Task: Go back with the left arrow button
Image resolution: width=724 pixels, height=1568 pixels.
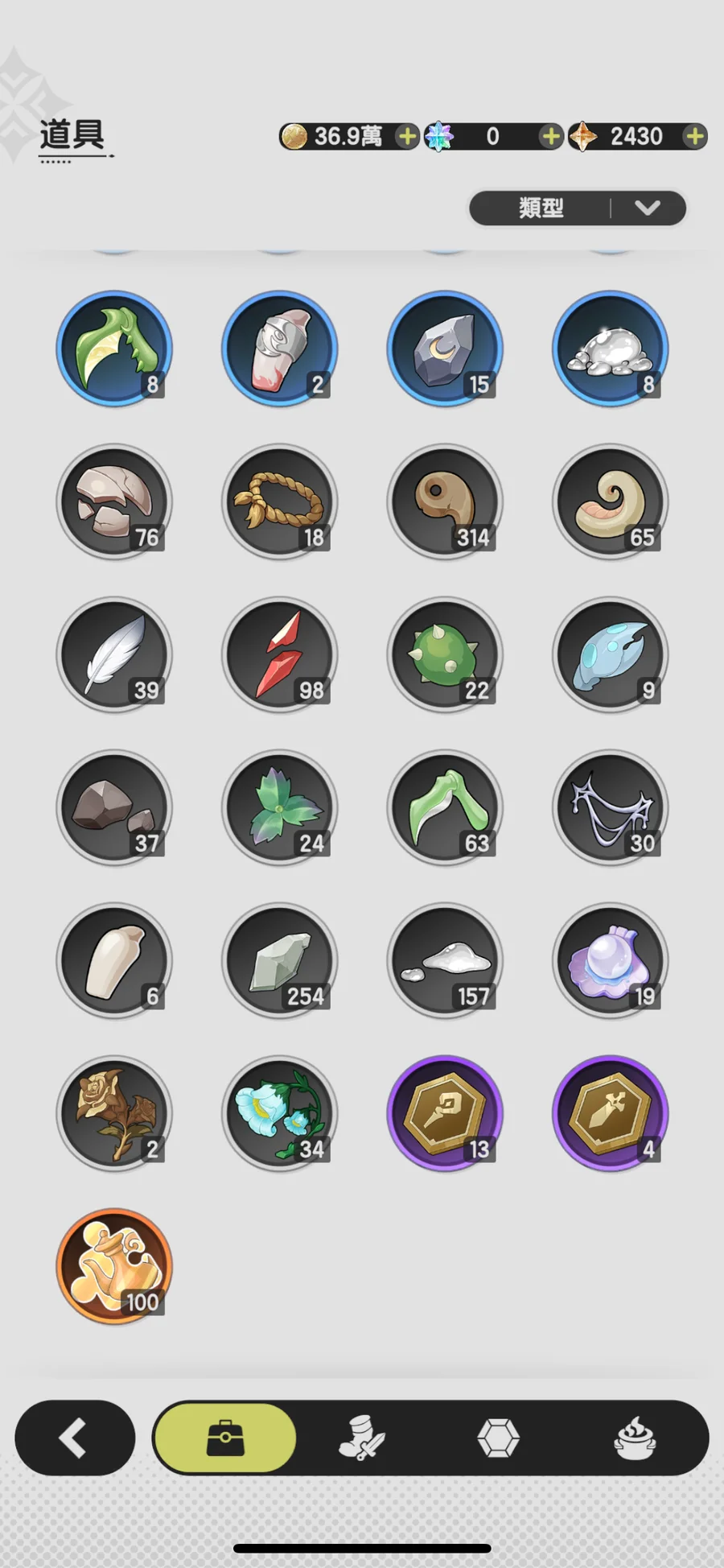Action: click(74, 1438)
